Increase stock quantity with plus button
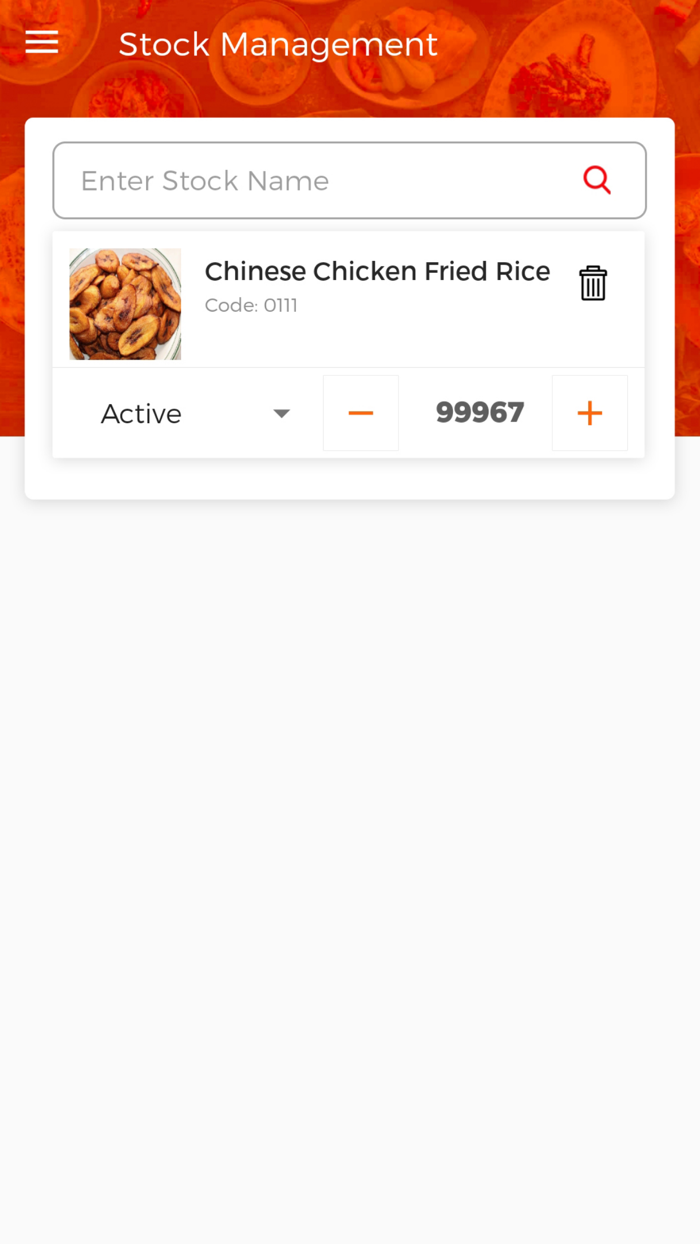The width and height of the screenshot is (700, 1244). (590, 413)
